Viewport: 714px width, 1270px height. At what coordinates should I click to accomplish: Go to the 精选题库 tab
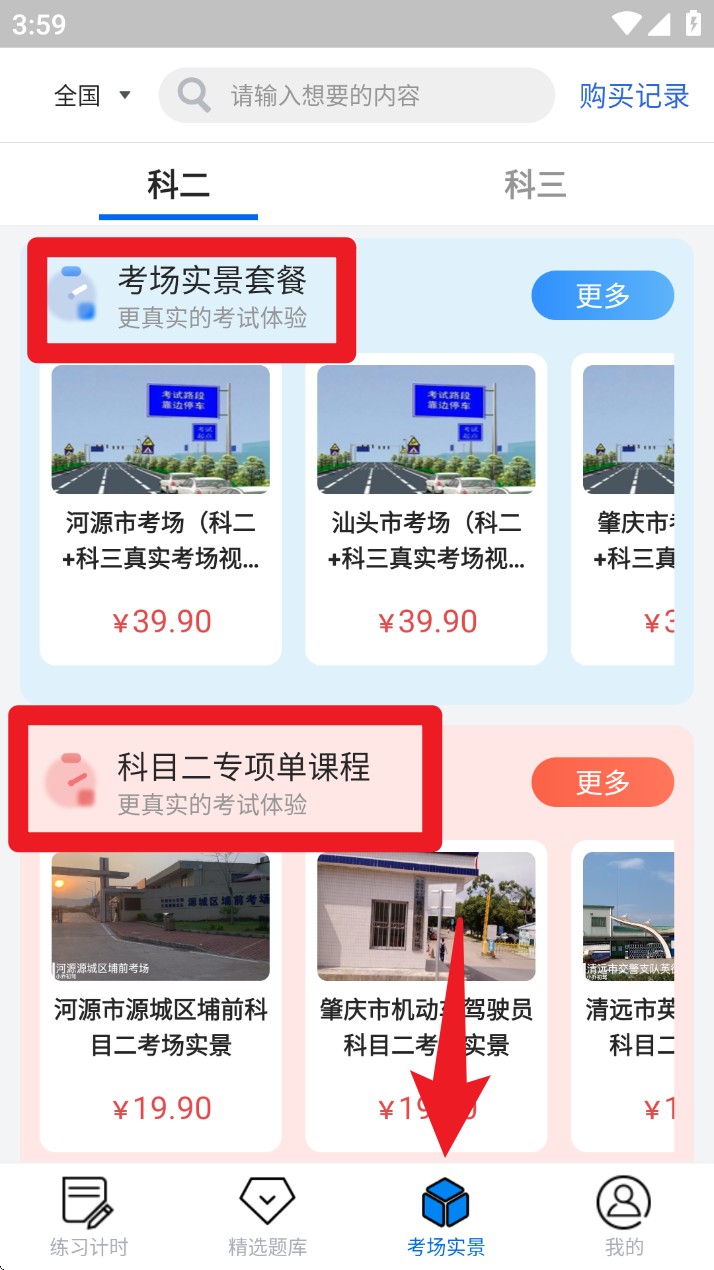(267, 1215)
